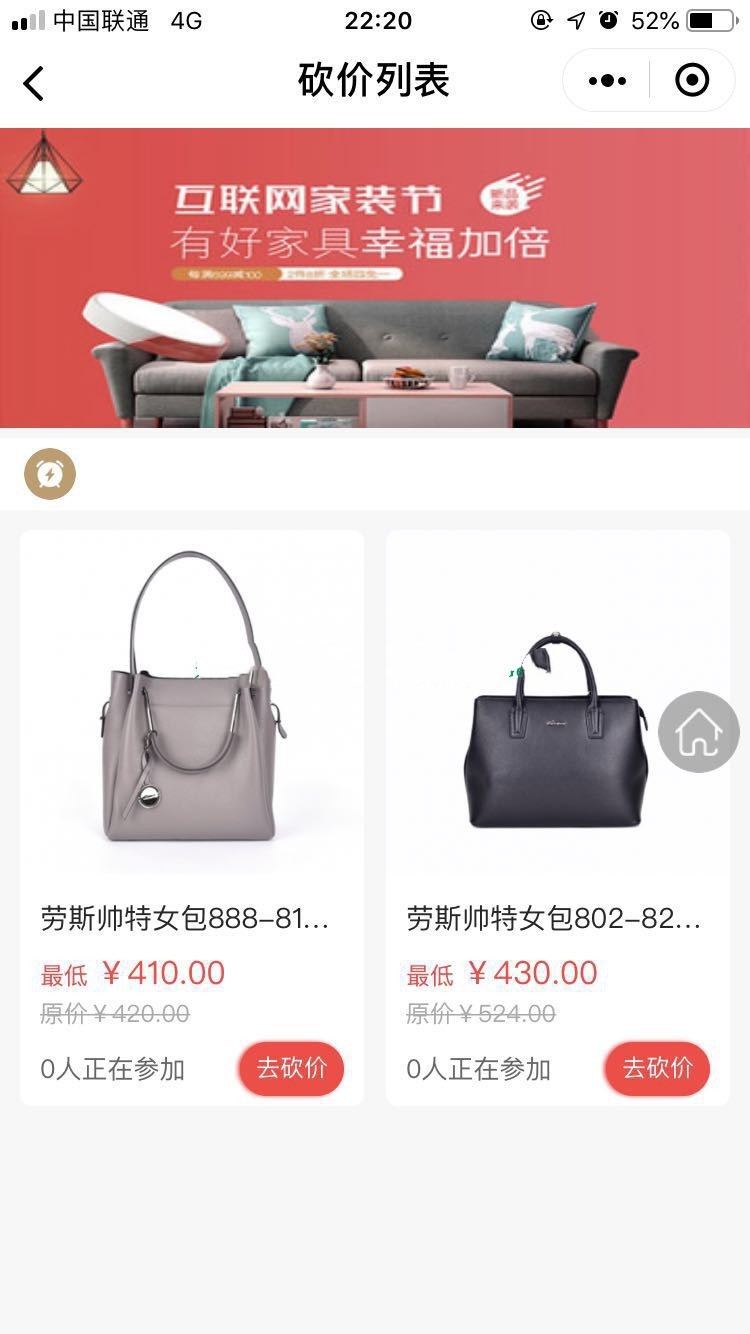Return to home via floating house button
The height and width of the screenshot is (1334, 750).
698,732
